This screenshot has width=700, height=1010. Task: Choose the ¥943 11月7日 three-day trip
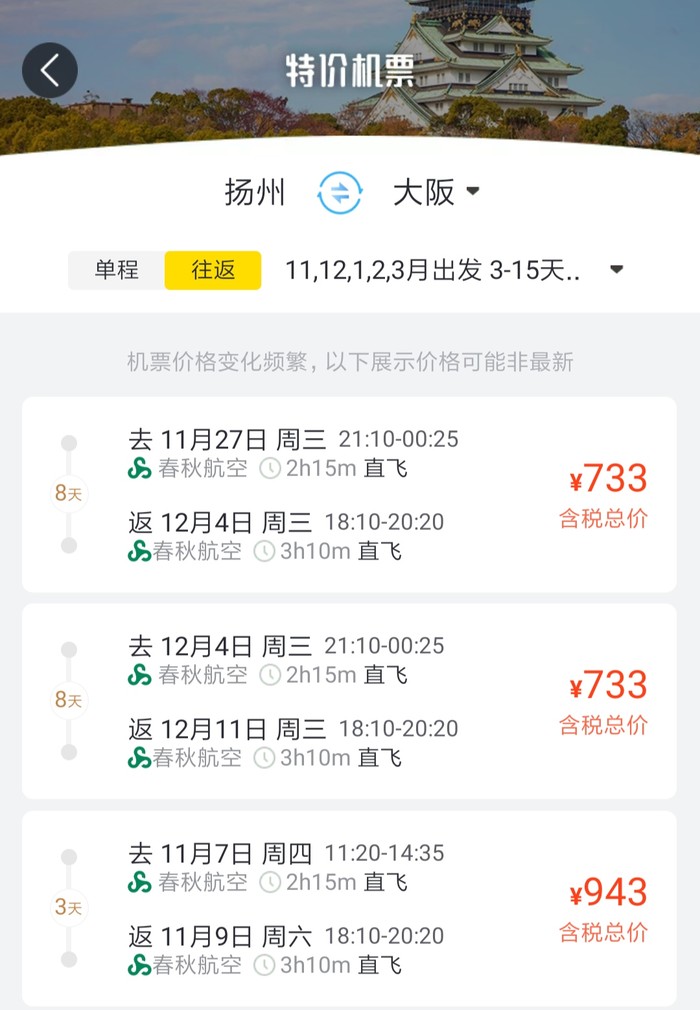click(x=349, y=908)
